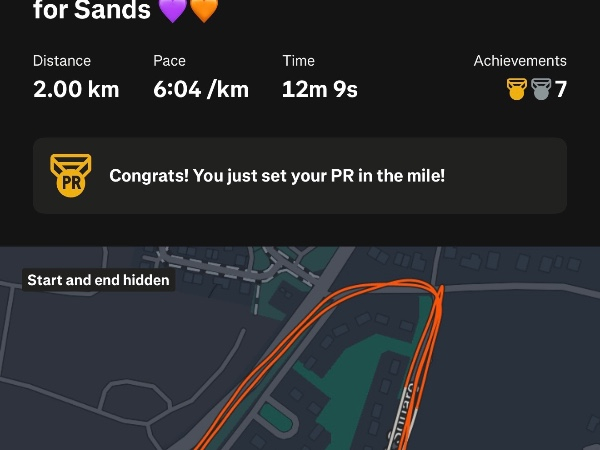The width and height of the screenshot is (600, 450).
Task: View the 7 achievements earned
Action: pos(537,89)
